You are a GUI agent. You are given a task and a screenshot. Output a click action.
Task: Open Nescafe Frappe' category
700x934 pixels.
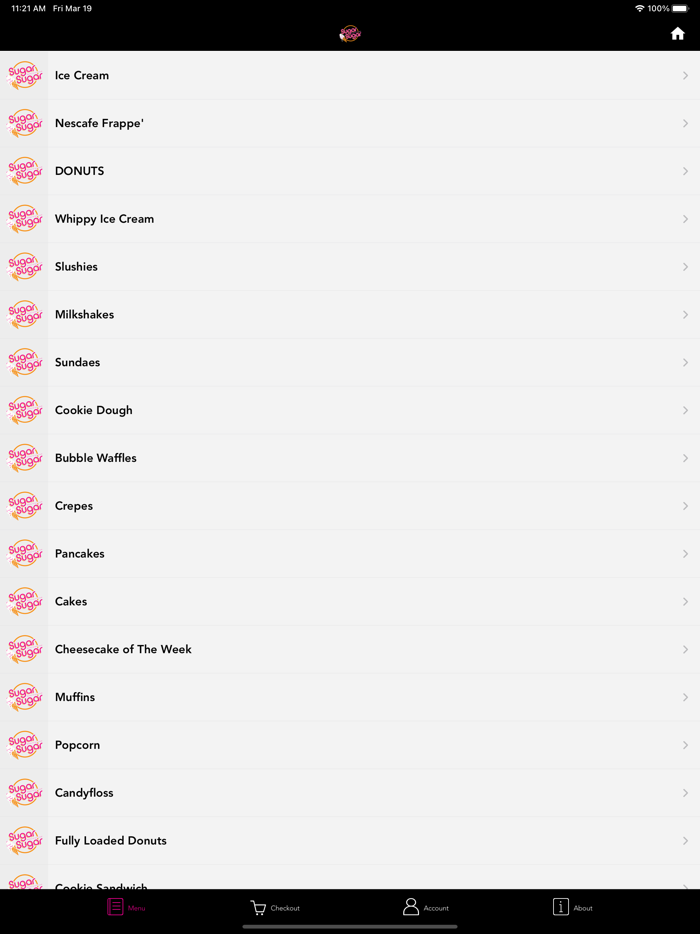pos(350,124)
